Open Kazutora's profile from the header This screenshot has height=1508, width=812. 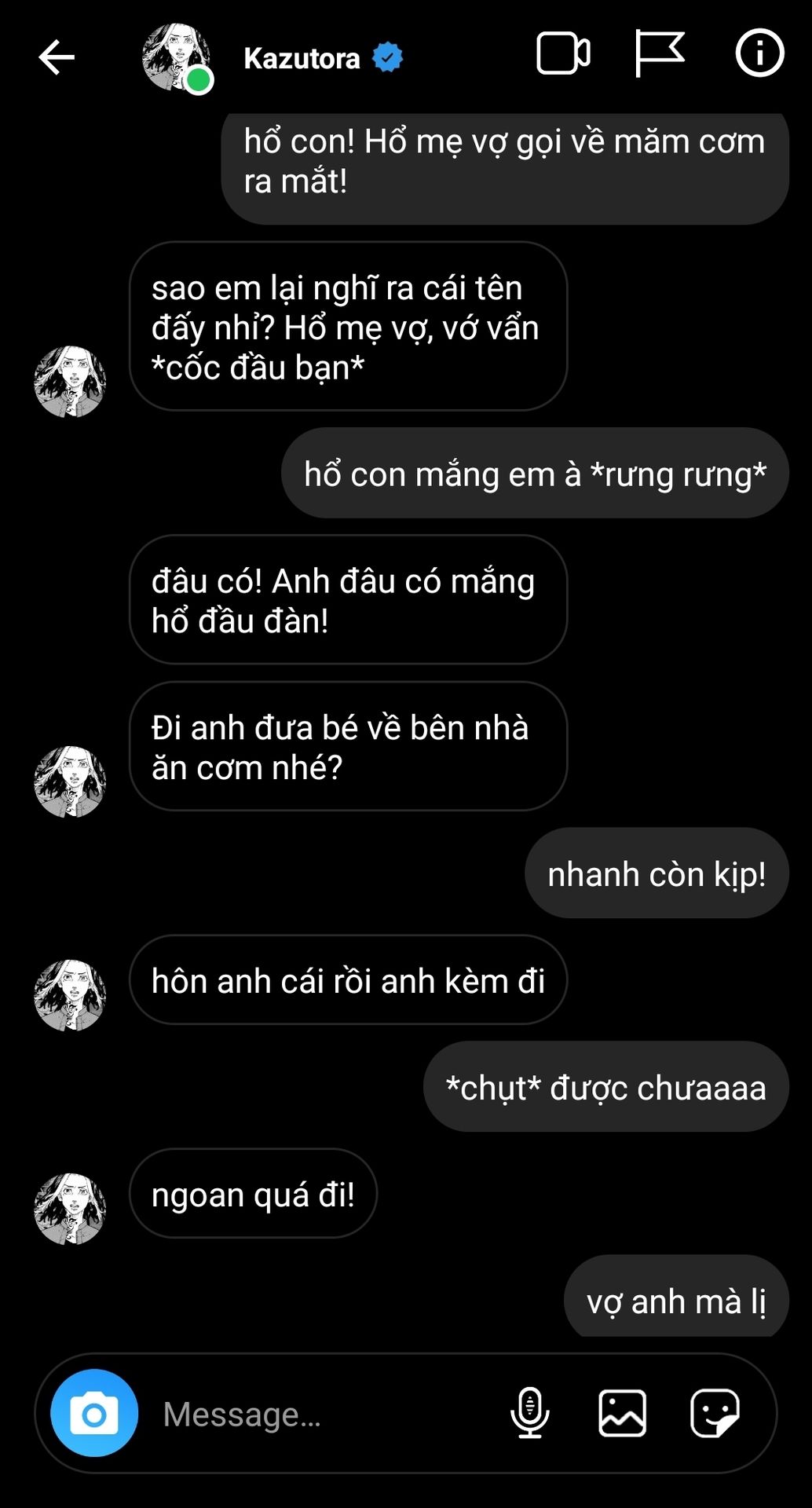pyautogui.click(x=302, y=58)
